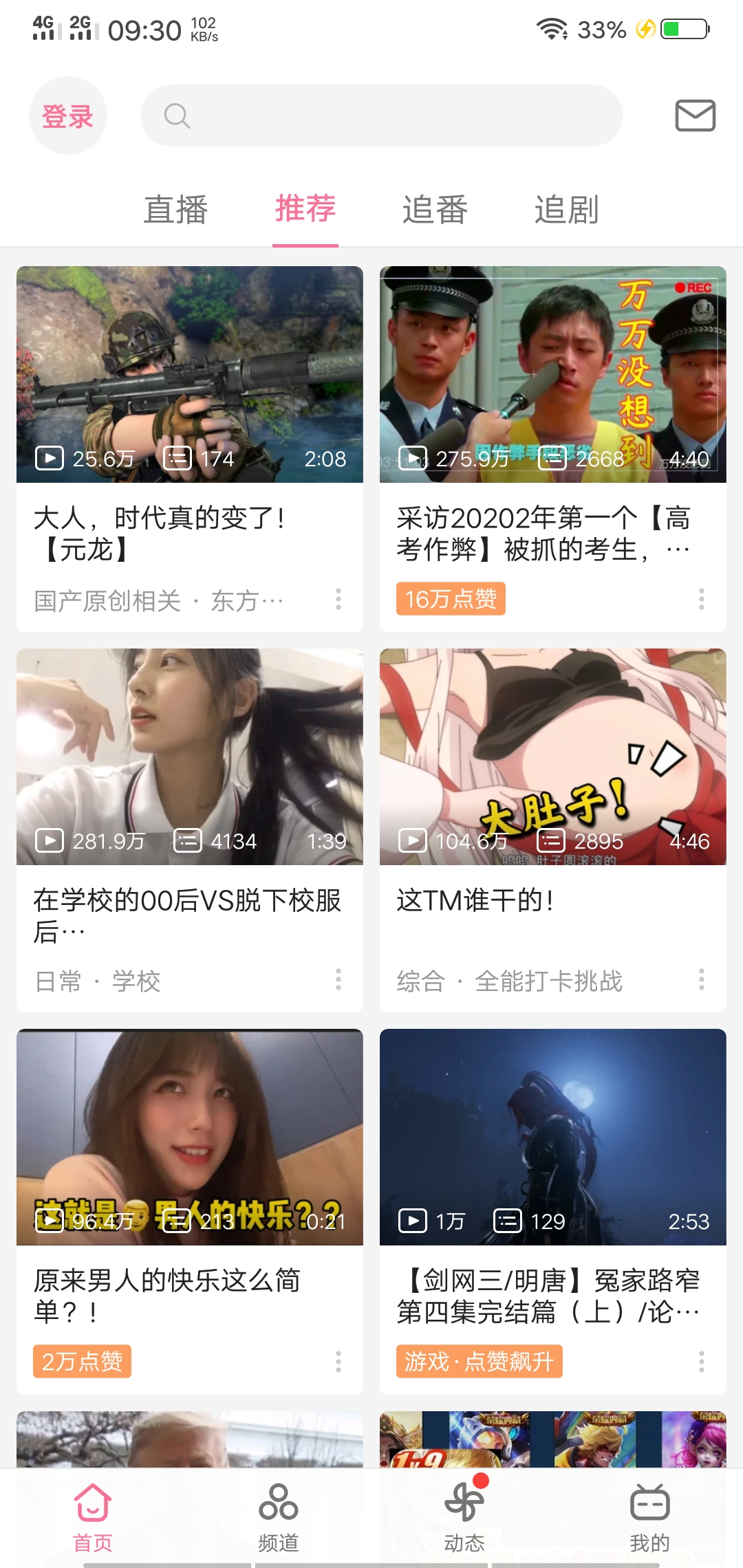The width and height of the screenshot is (743, 1568).
Task: Open the 剑网三/明唐 冤家路窄 video
Action: click(x=553, y=1137)
